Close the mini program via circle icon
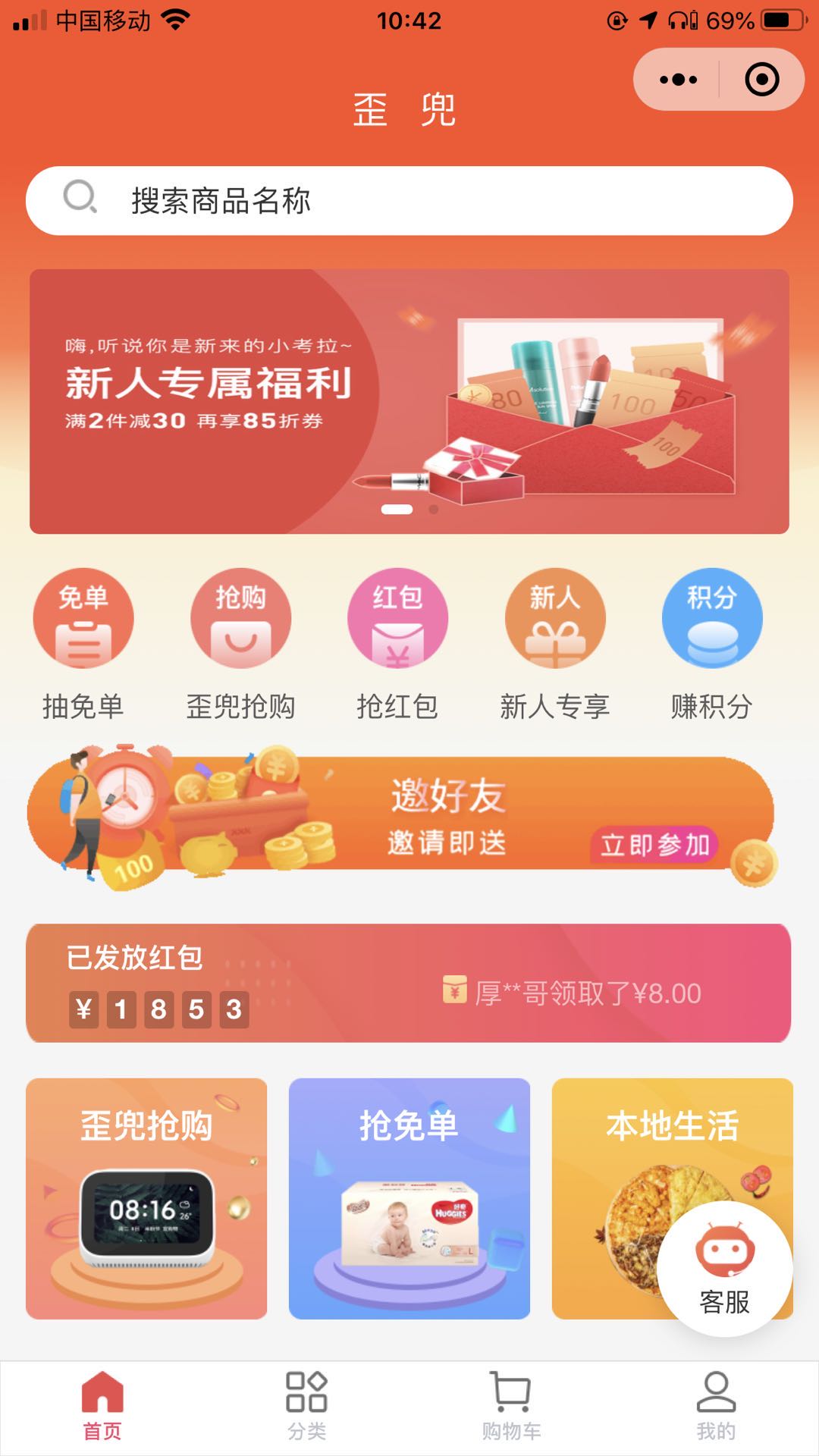Viewport: 819px width, 1456px height. (761, 80)
